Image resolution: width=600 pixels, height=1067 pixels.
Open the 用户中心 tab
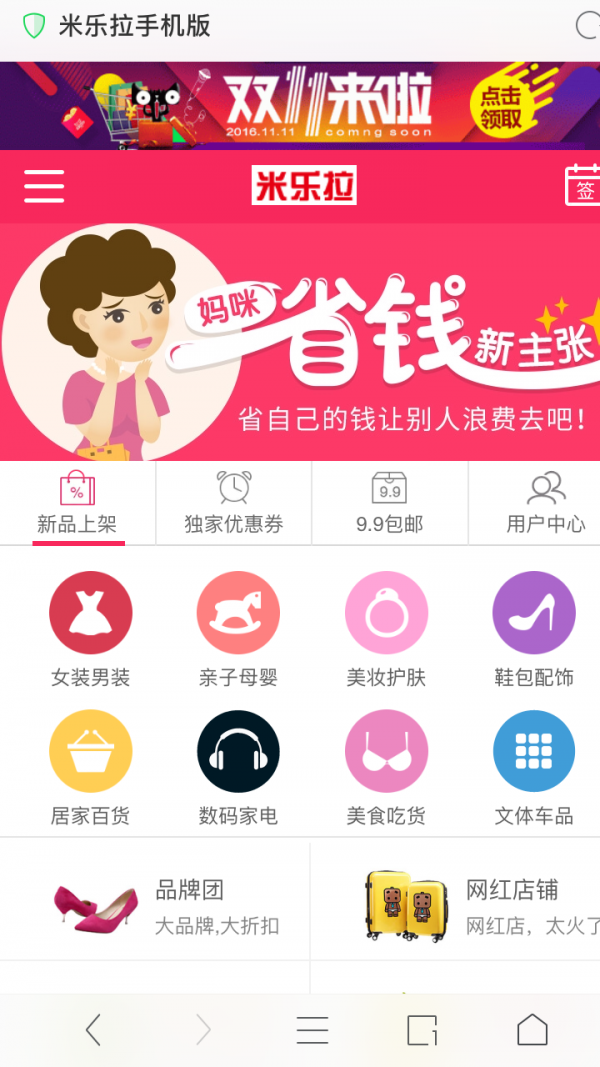545,503
